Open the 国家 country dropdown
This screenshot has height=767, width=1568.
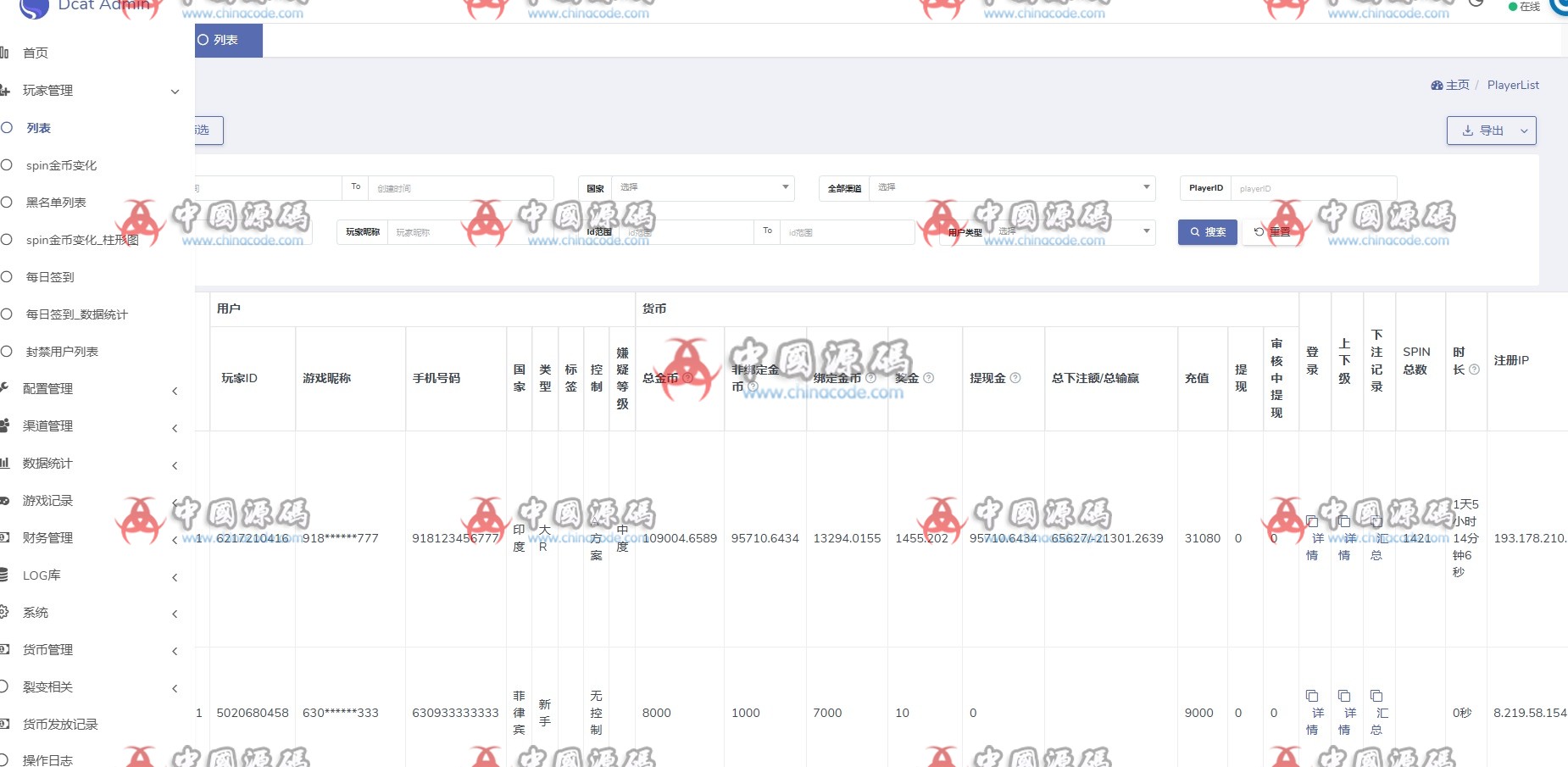point(702,187)
